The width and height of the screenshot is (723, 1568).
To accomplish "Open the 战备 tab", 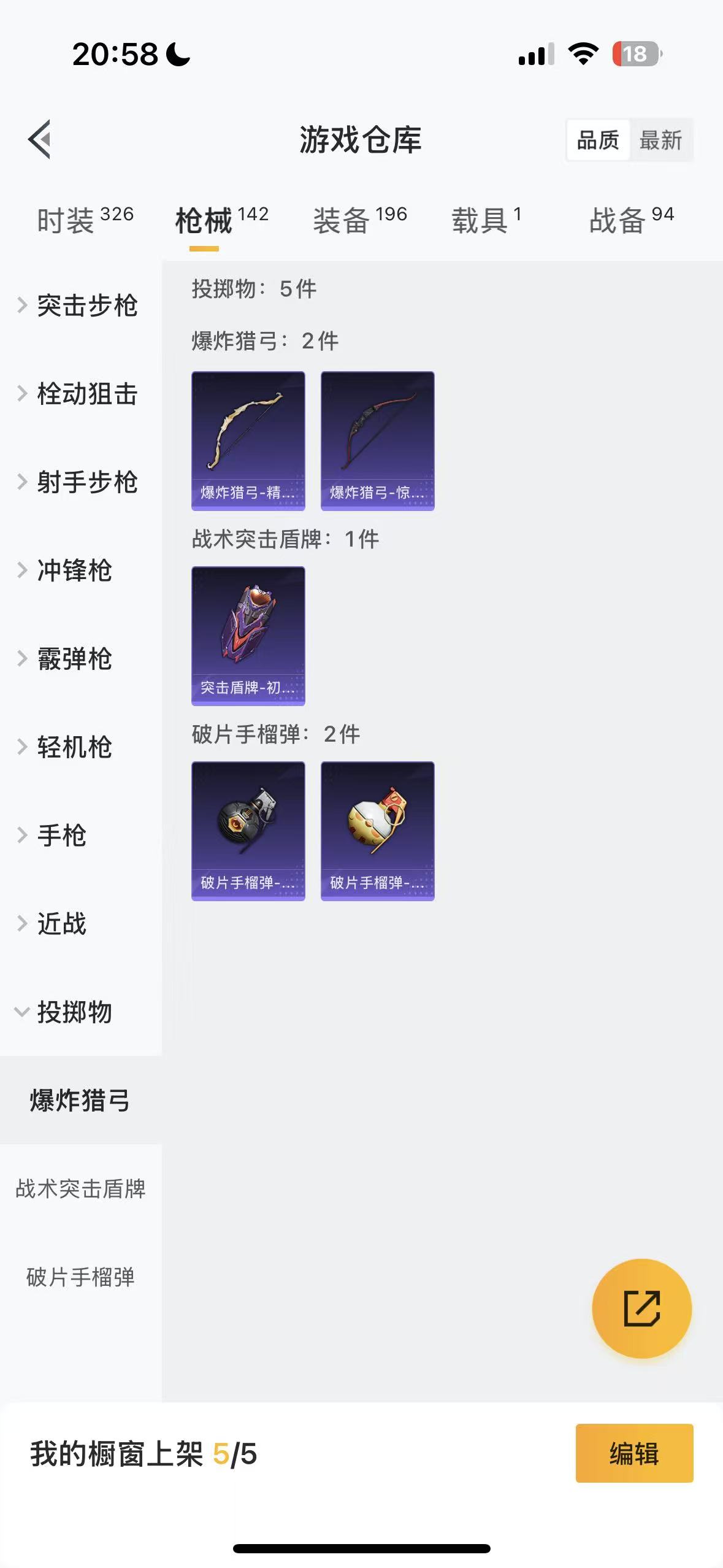I will [x=631, y=220].
